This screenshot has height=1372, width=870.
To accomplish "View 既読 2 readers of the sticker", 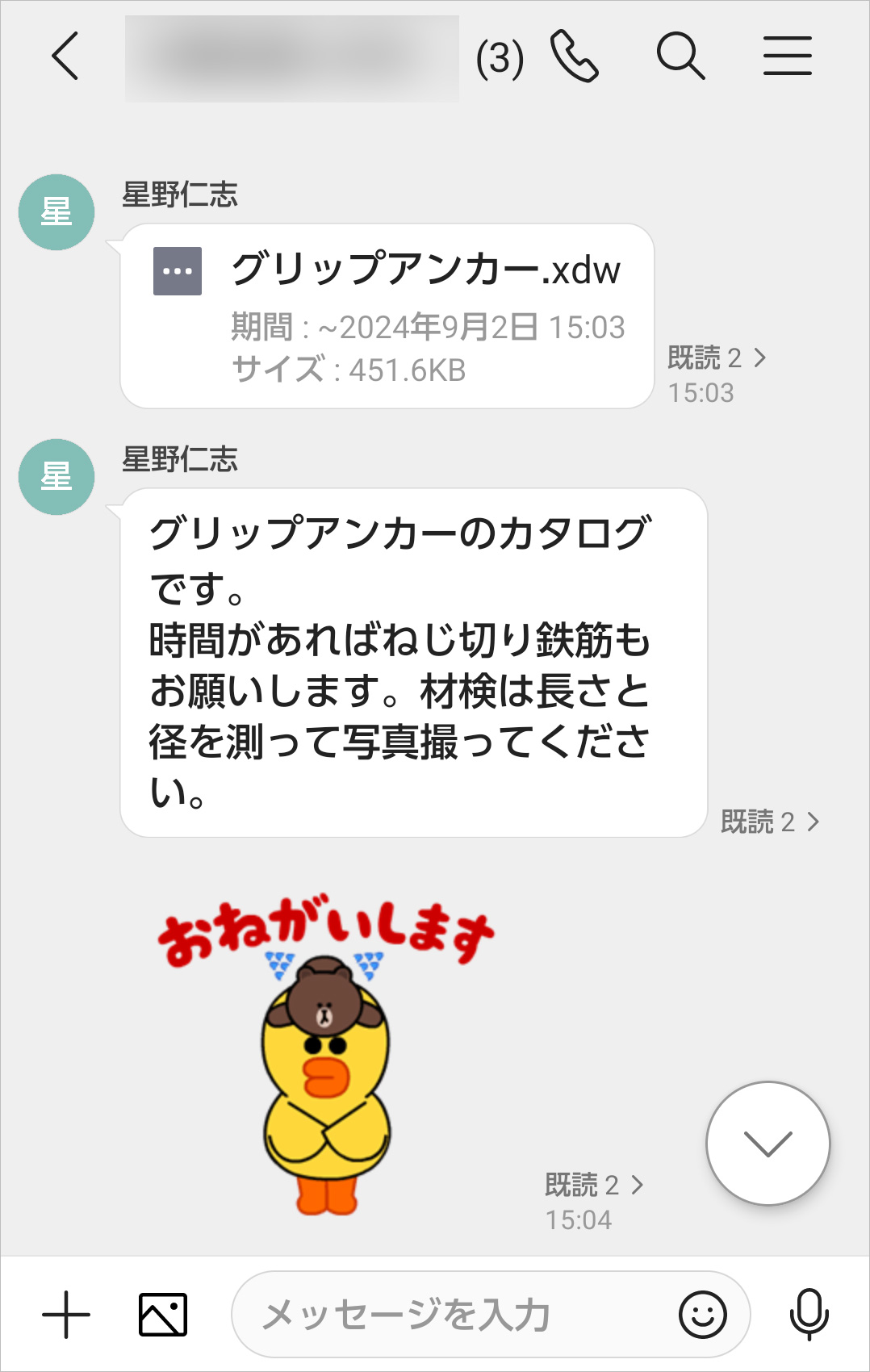I will pos(593,1185).
